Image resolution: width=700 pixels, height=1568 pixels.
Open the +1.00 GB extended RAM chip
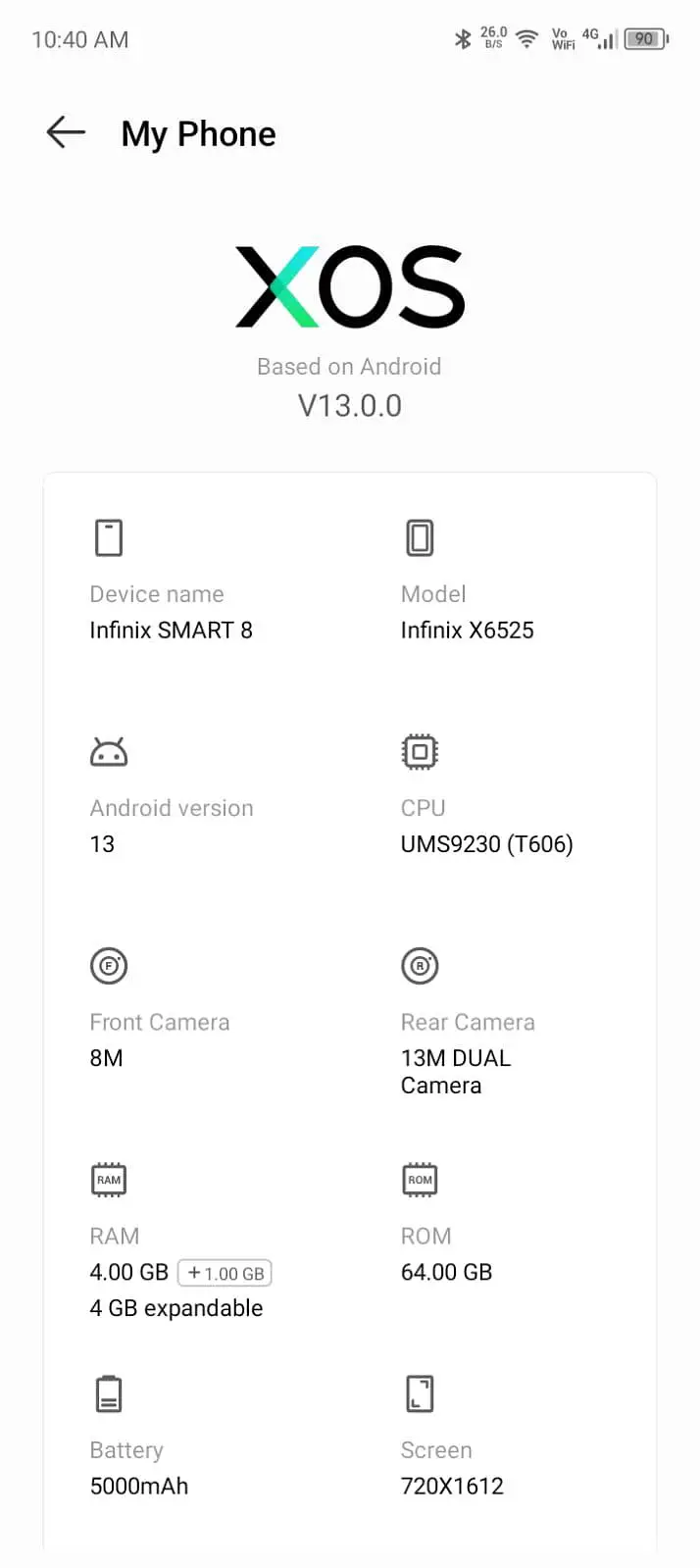(x=225, y=1273)
